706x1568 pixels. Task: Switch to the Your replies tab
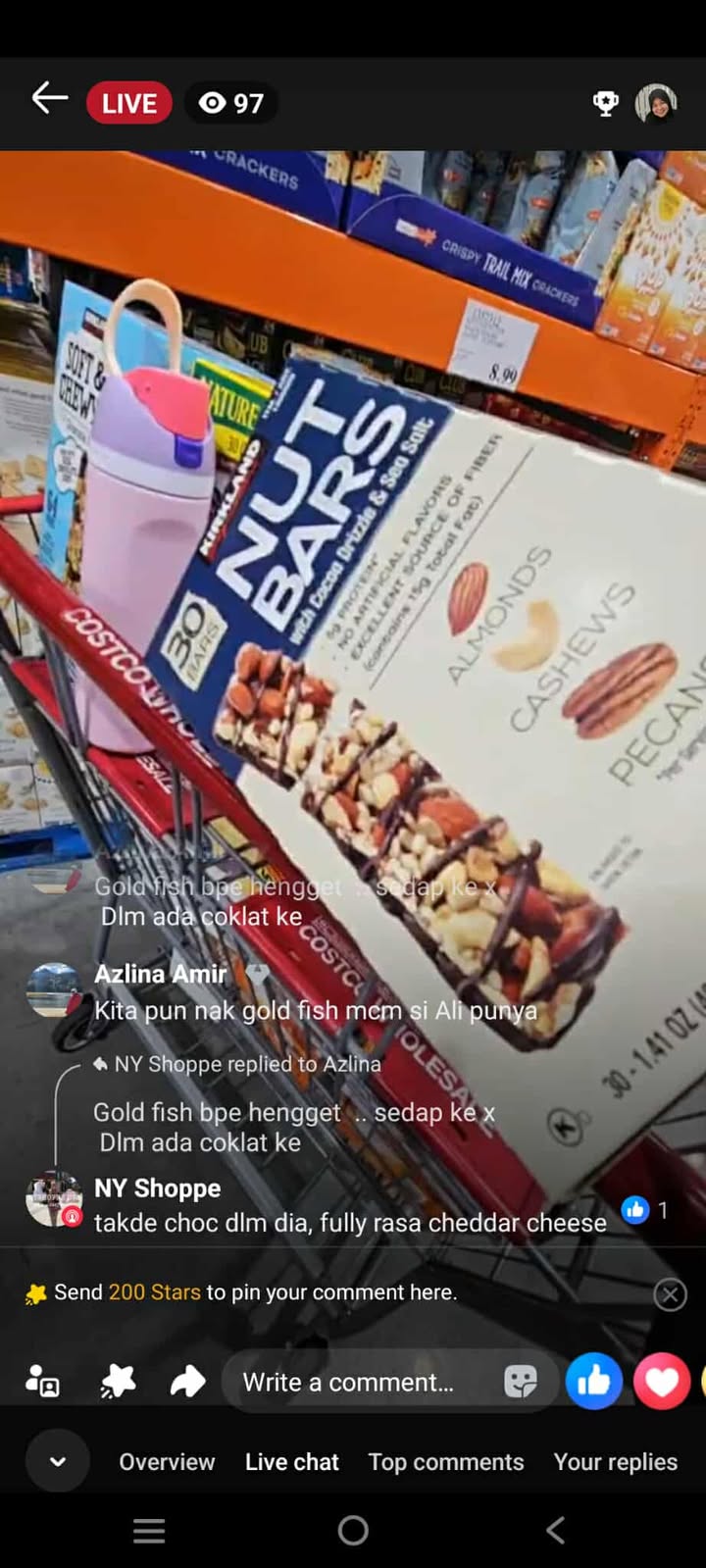click(x=615, y=1461)
